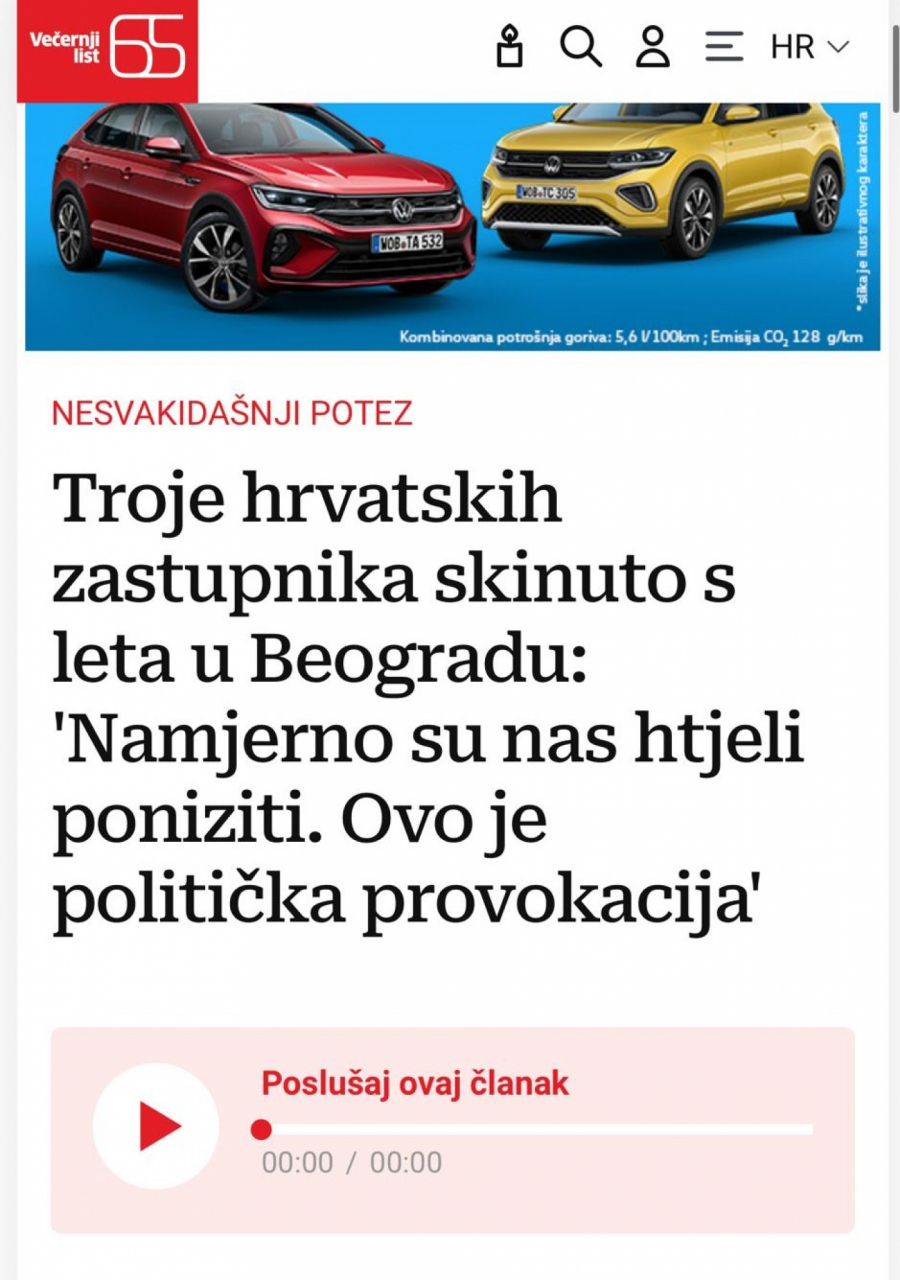This screenshot has height=1280, width=900.
Task: Click the fuel consumption disclaimer text
Action: click(x=630, y=338)
